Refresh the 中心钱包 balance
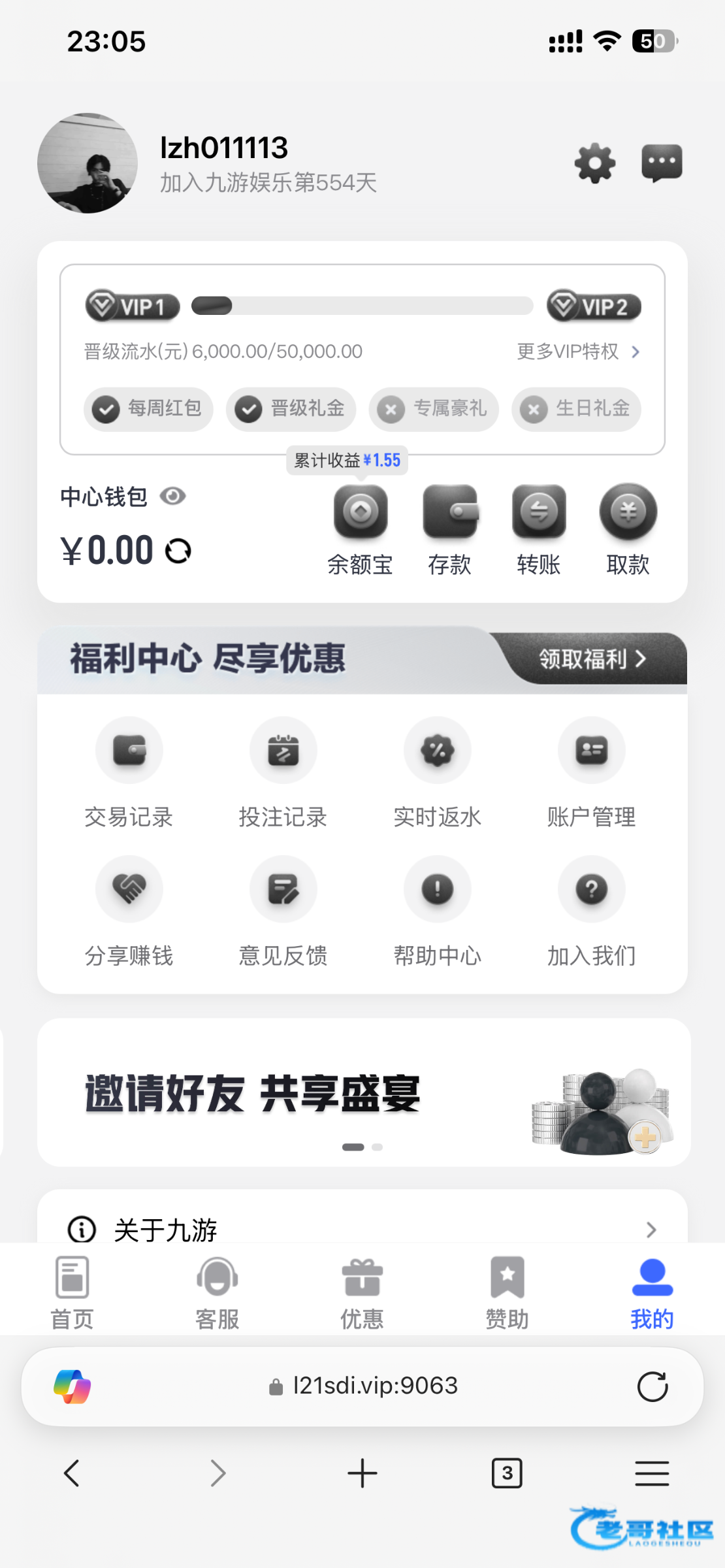Viewport: 725px width, 1568px height. (178, 551)
